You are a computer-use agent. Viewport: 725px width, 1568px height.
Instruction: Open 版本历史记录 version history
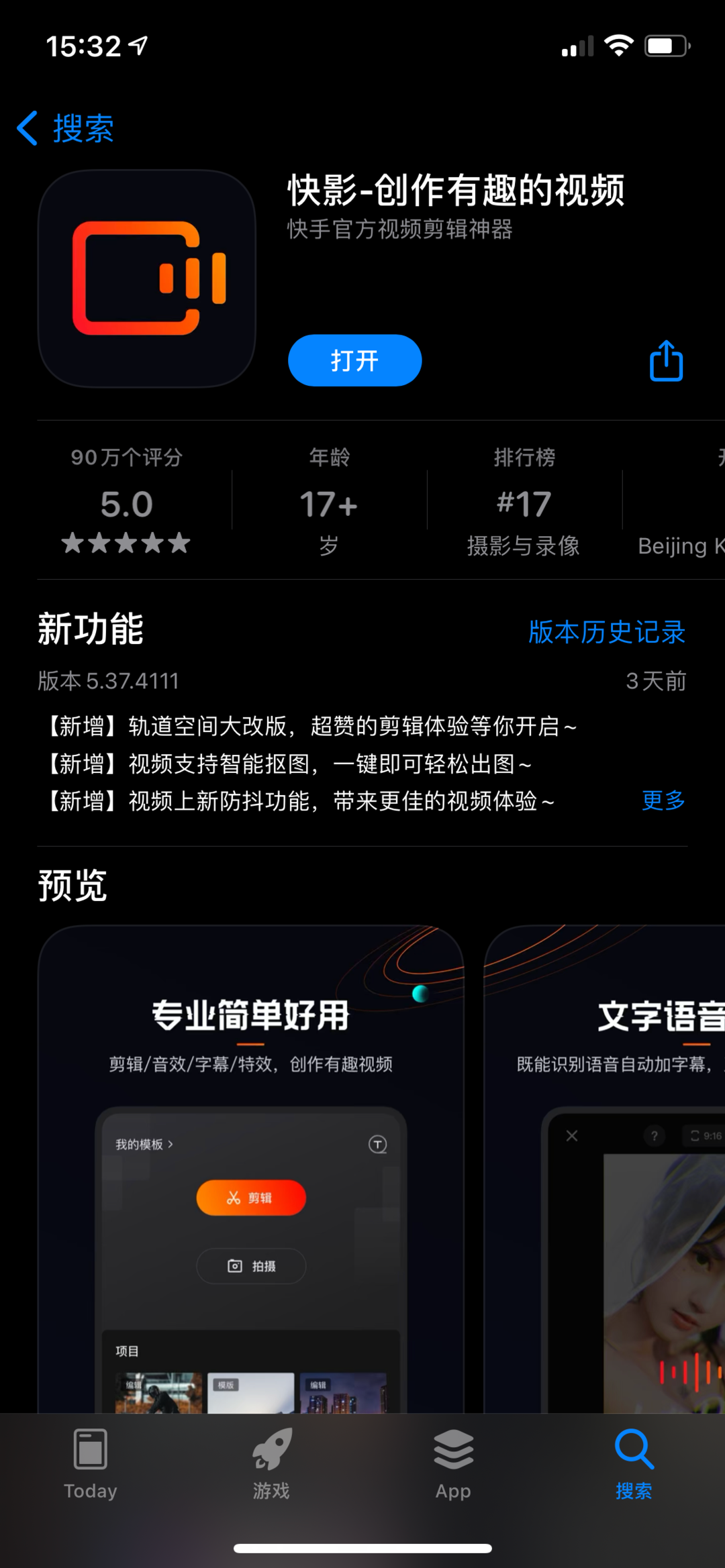[605, 632]
